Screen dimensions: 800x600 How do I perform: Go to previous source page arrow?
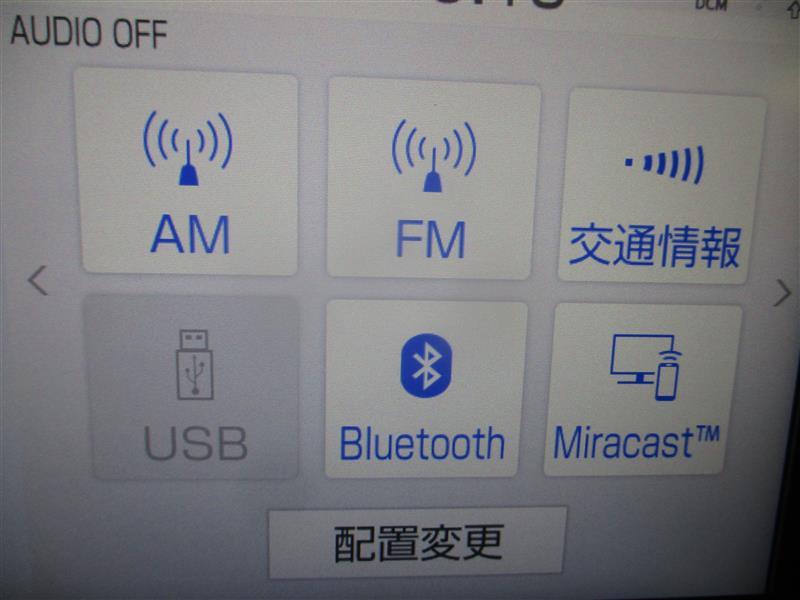click(38, 281)
